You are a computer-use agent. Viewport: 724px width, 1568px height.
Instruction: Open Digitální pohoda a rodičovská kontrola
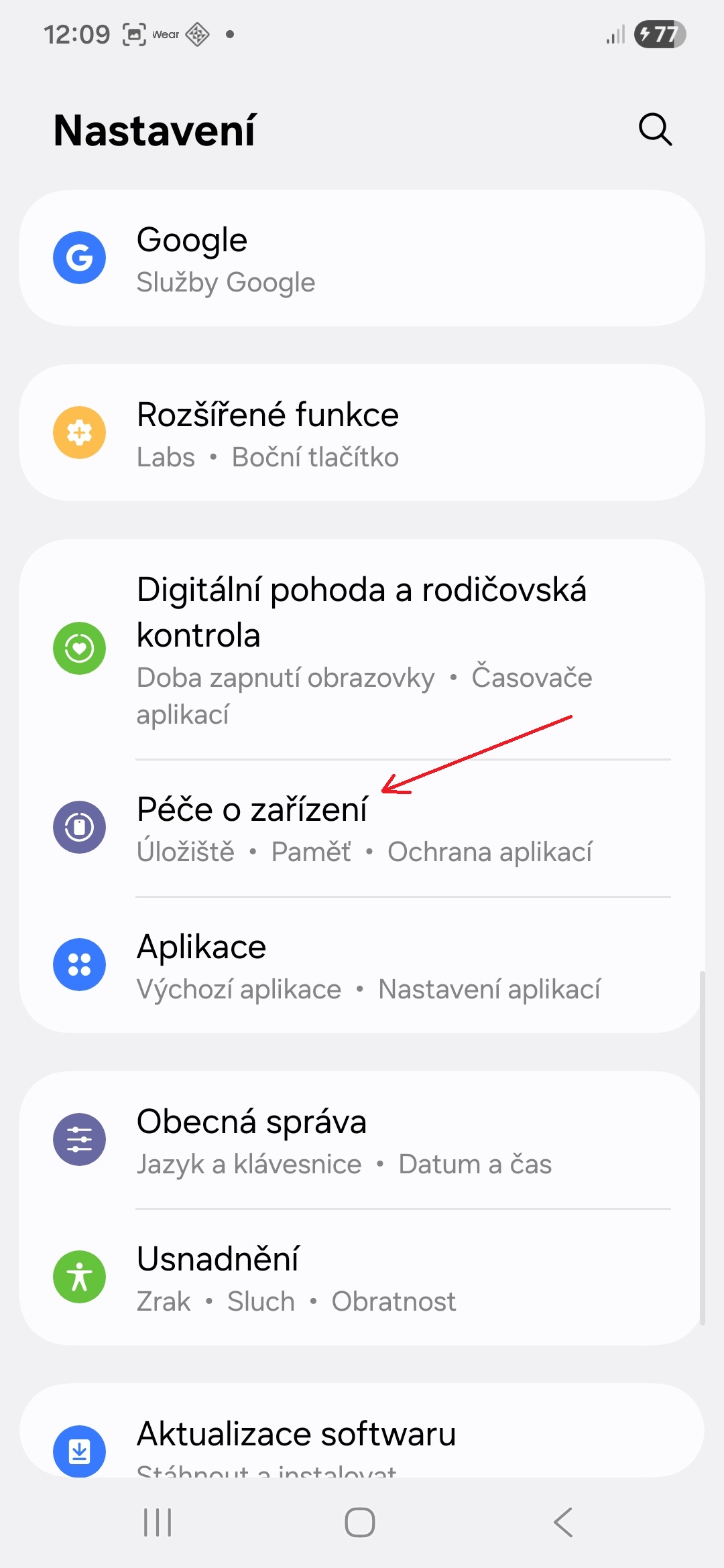point(362,649)
